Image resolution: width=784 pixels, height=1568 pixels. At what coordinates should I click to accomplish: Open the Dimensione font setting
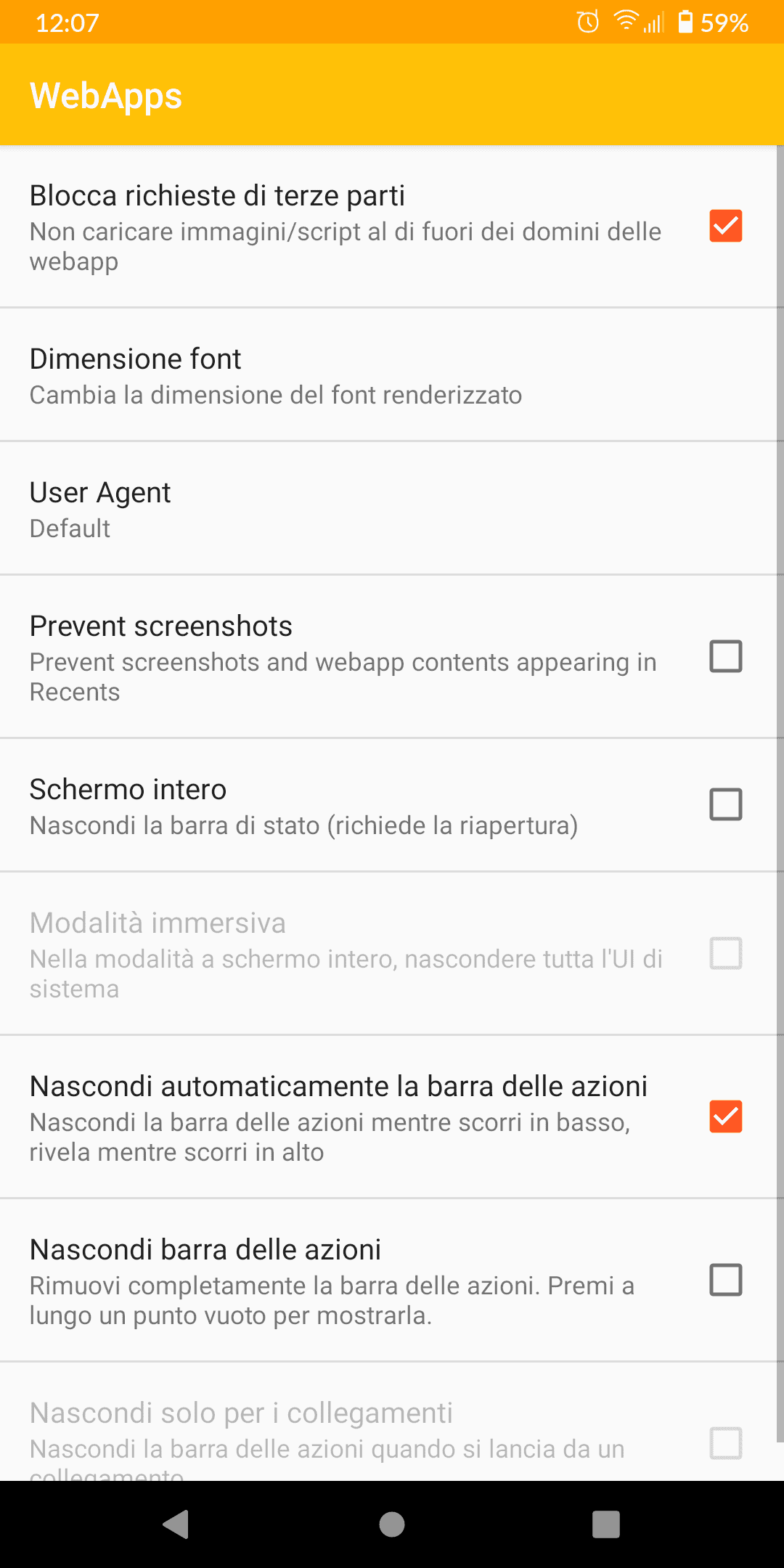coord(388,375)
